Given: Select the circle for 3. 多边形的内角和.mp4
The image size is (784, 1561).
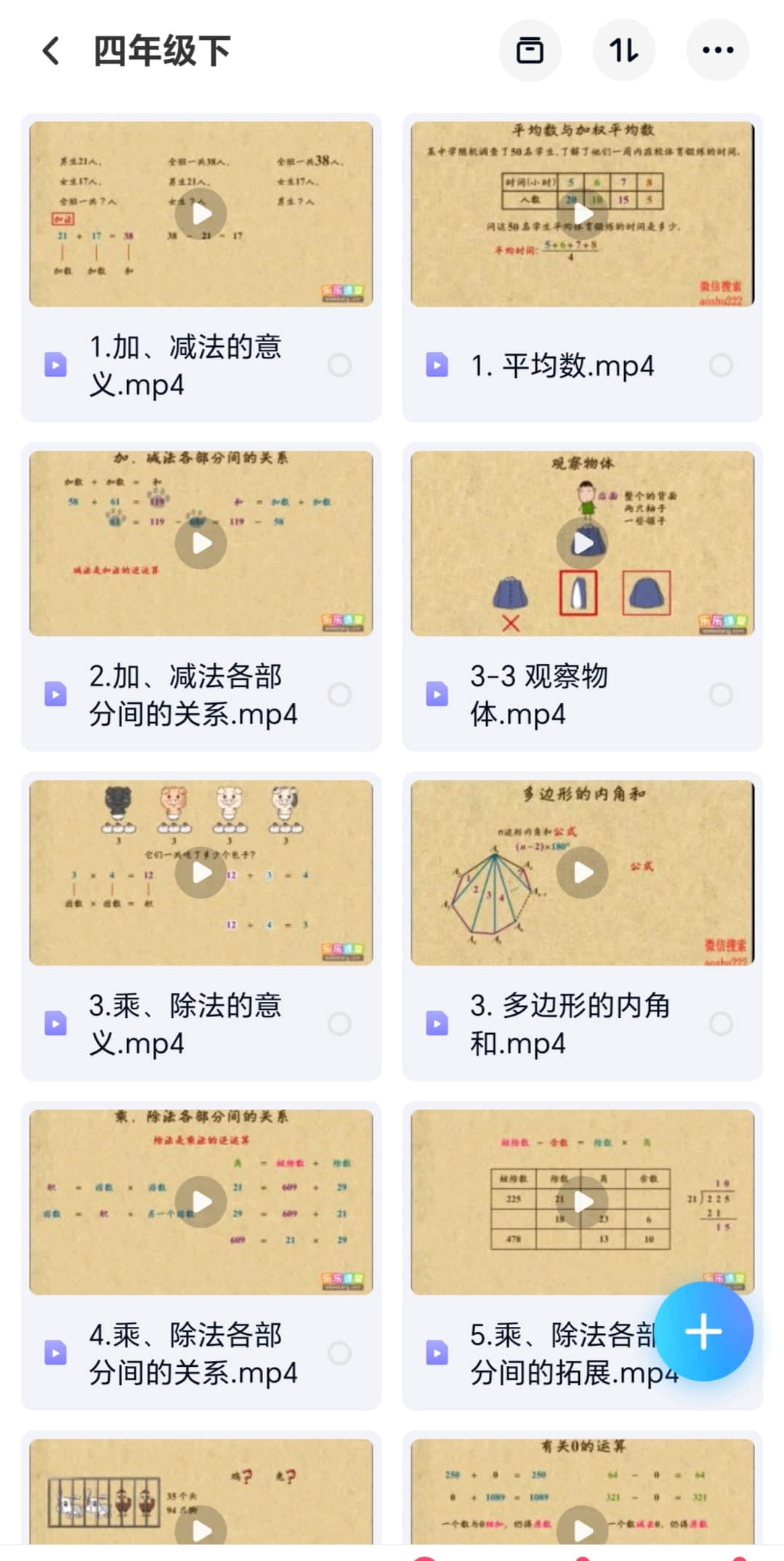Looking at the screenshot, I should coord(721,1024).
